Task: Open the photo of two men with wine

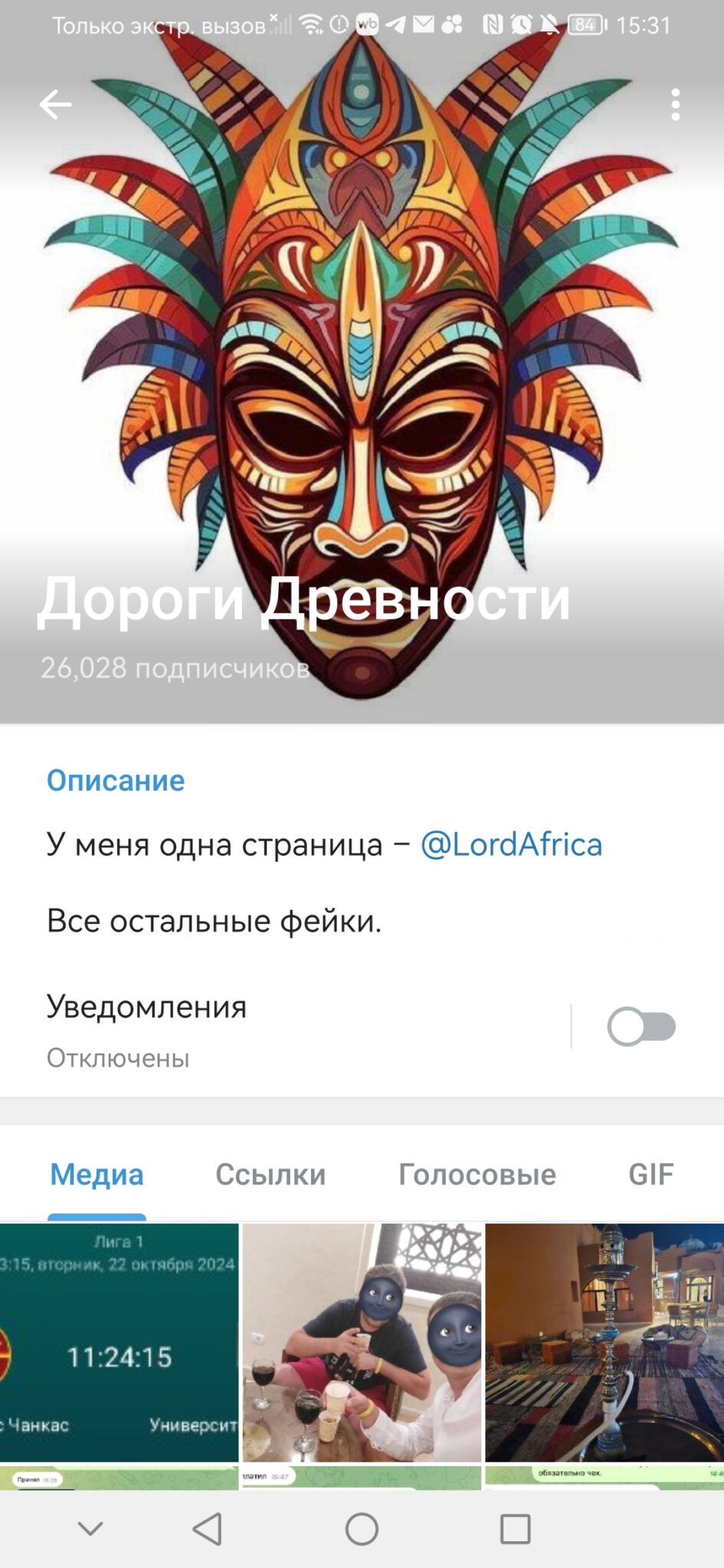Action: click(x=362, y=1342)
